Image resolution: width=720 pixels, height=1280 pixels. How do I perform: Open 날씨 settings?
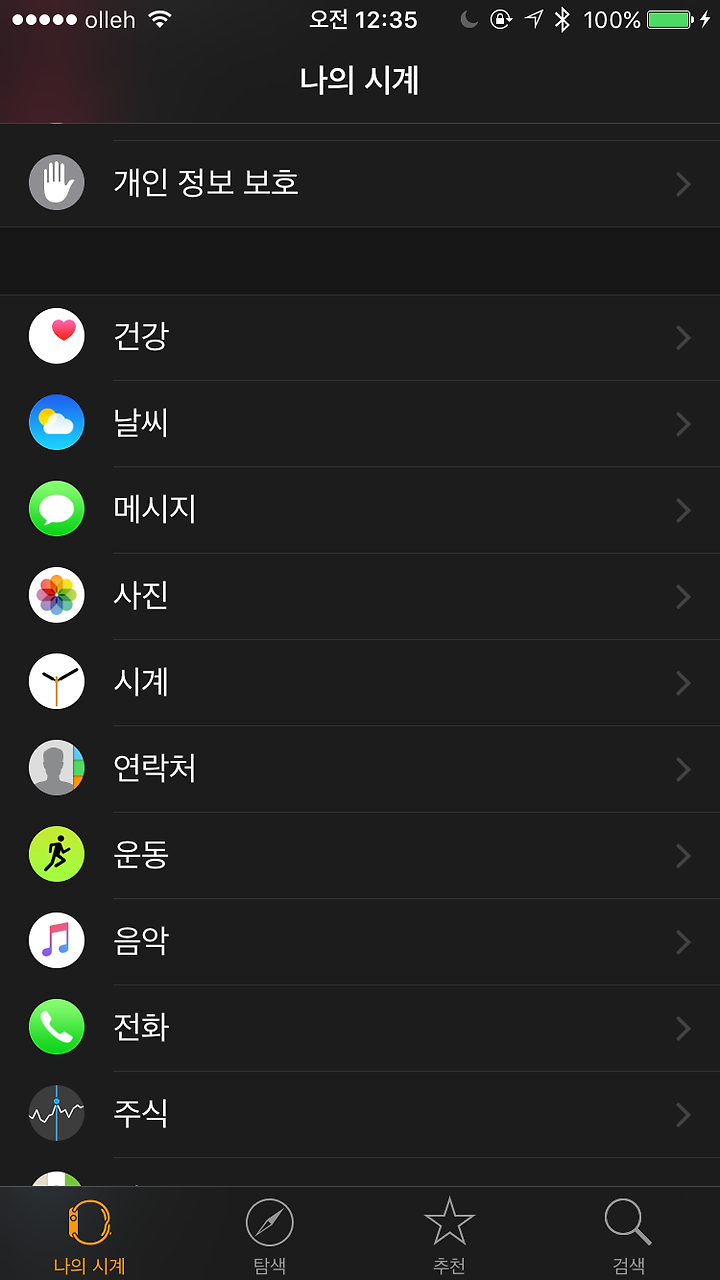(x=360, y=424)
